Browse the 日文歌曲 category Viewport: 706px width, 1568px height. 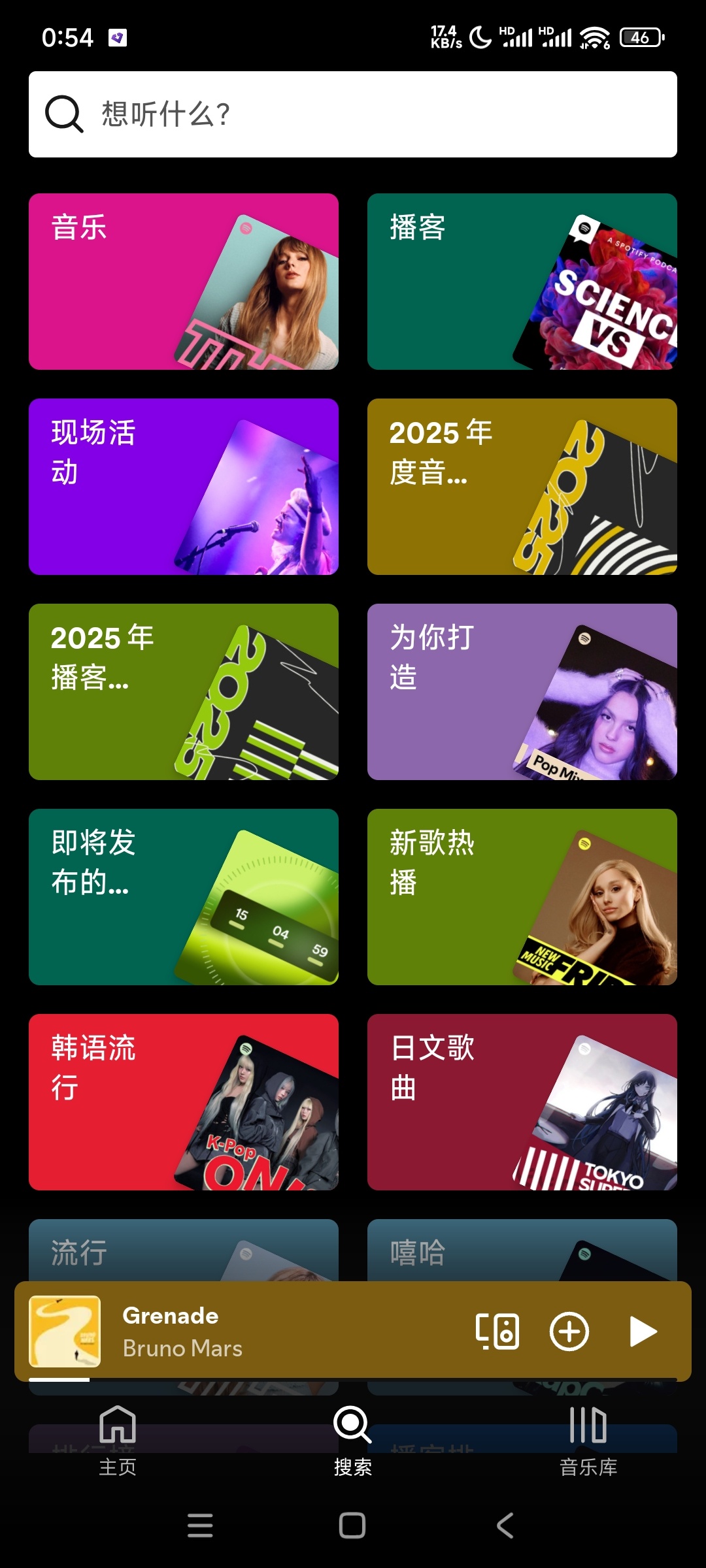coord(522,1102)
